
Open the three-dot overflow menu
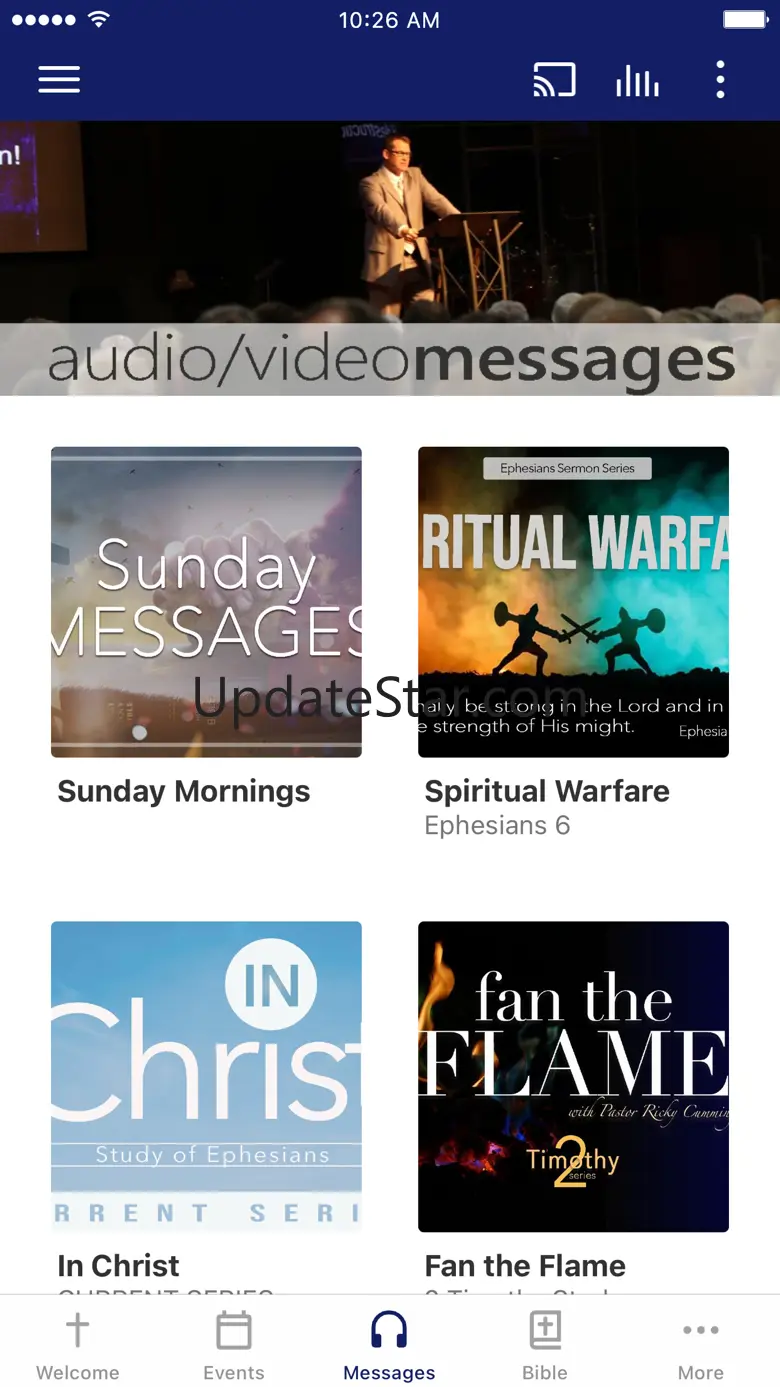(x=720, y=80)
